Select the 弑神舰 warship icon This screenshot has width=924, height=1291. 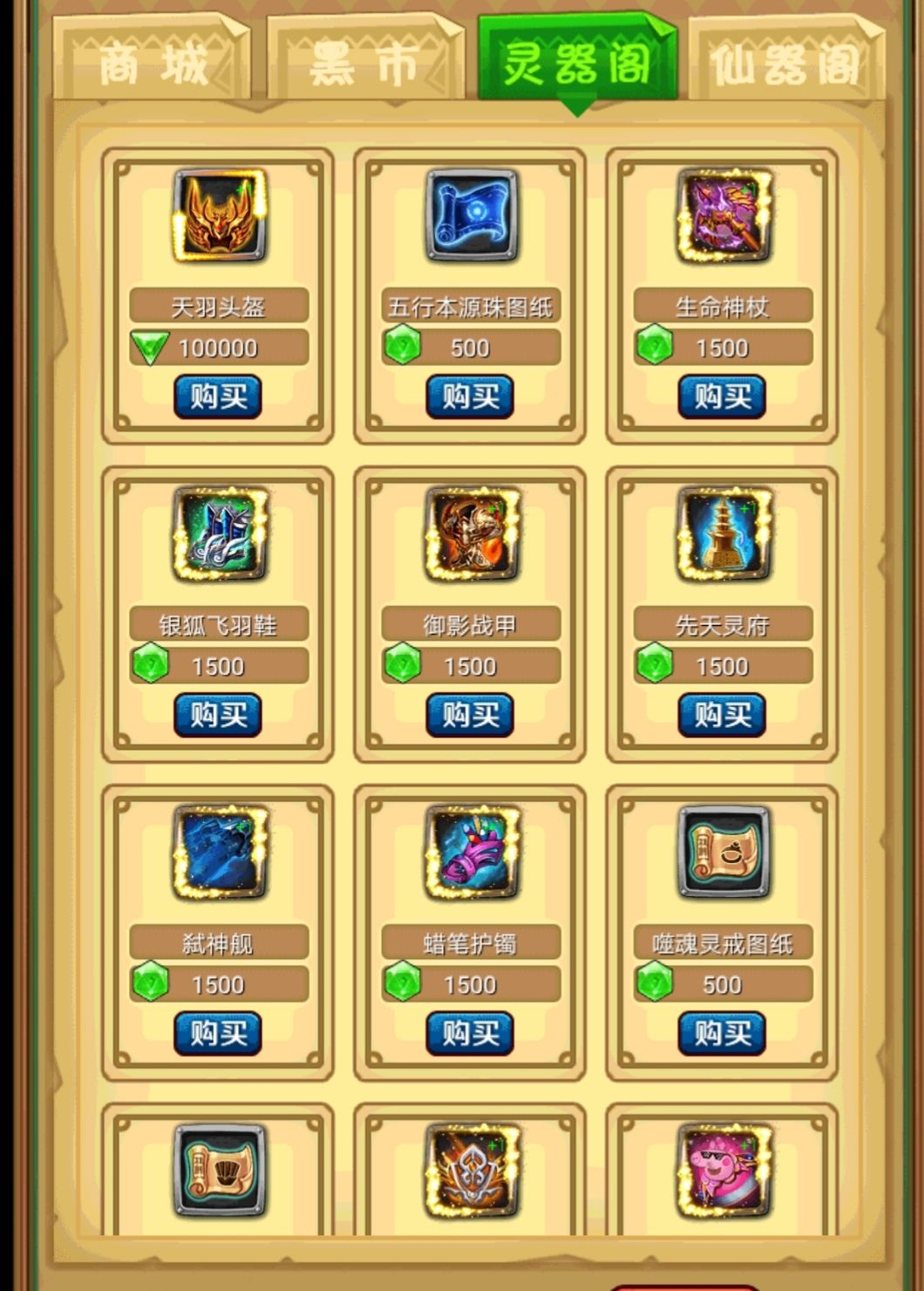(218, 856)
